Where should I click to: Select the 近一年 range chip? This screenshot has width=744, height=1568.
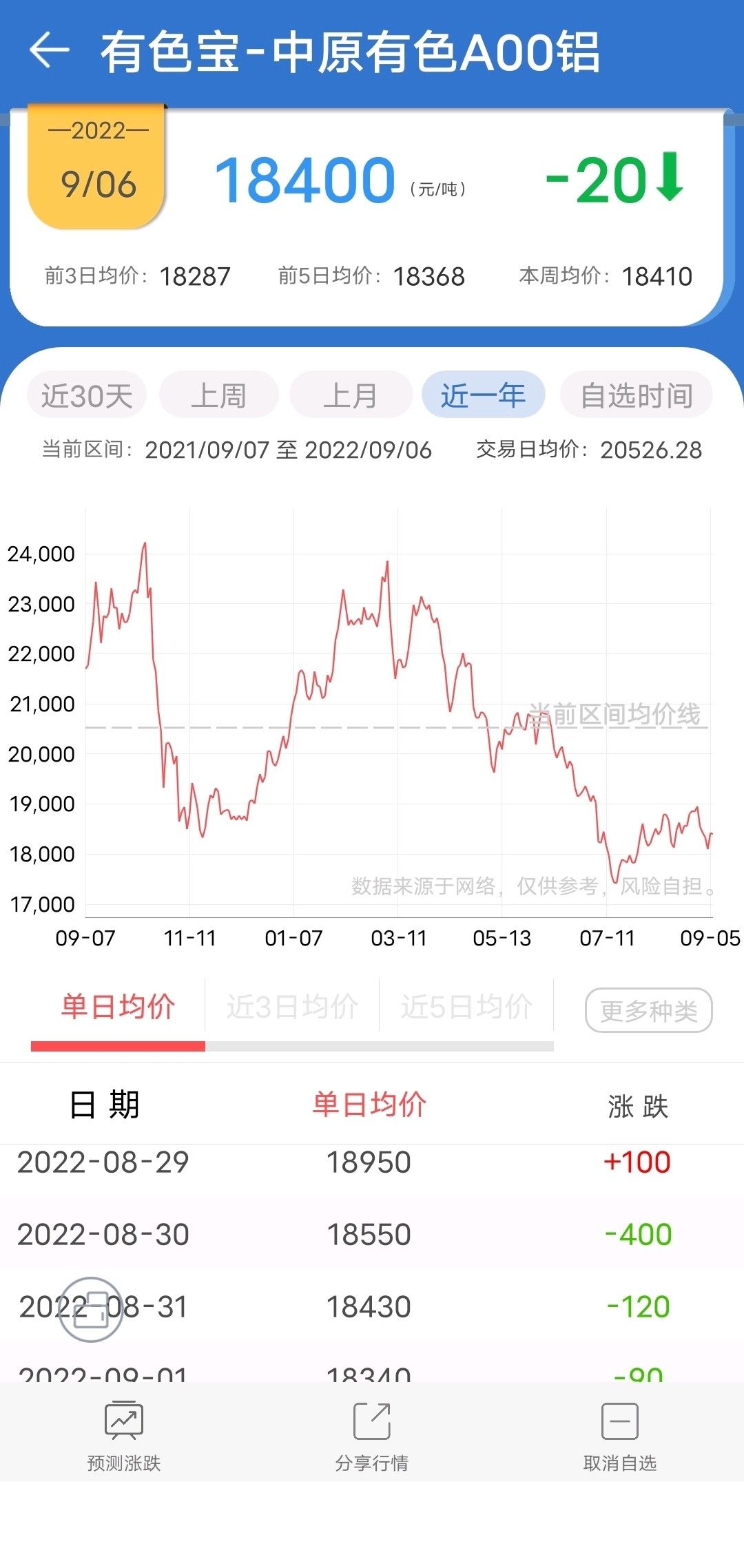pyautogui.click(x=483, y=395)
